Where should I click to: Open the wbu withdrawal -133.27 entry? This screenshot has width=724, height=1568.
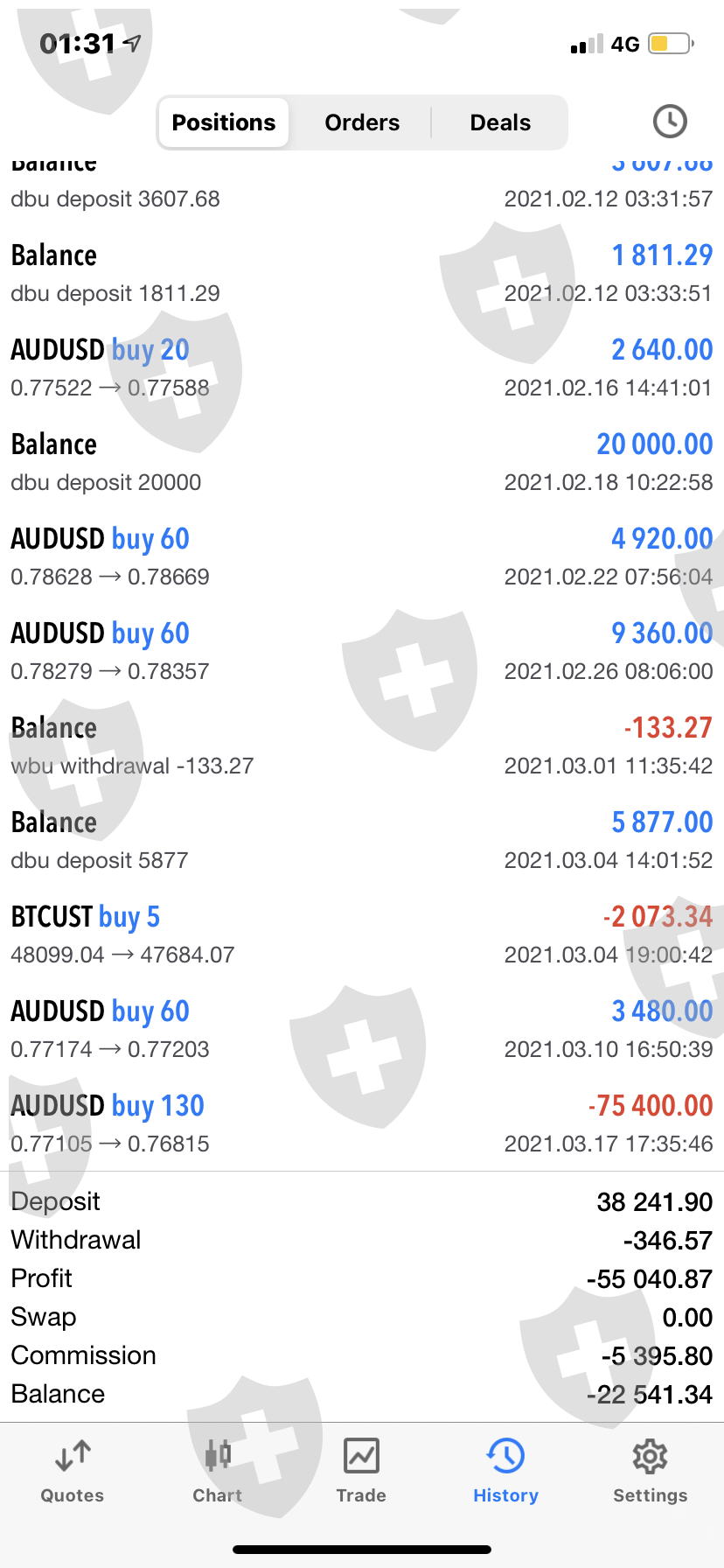[x=362, y=745]
